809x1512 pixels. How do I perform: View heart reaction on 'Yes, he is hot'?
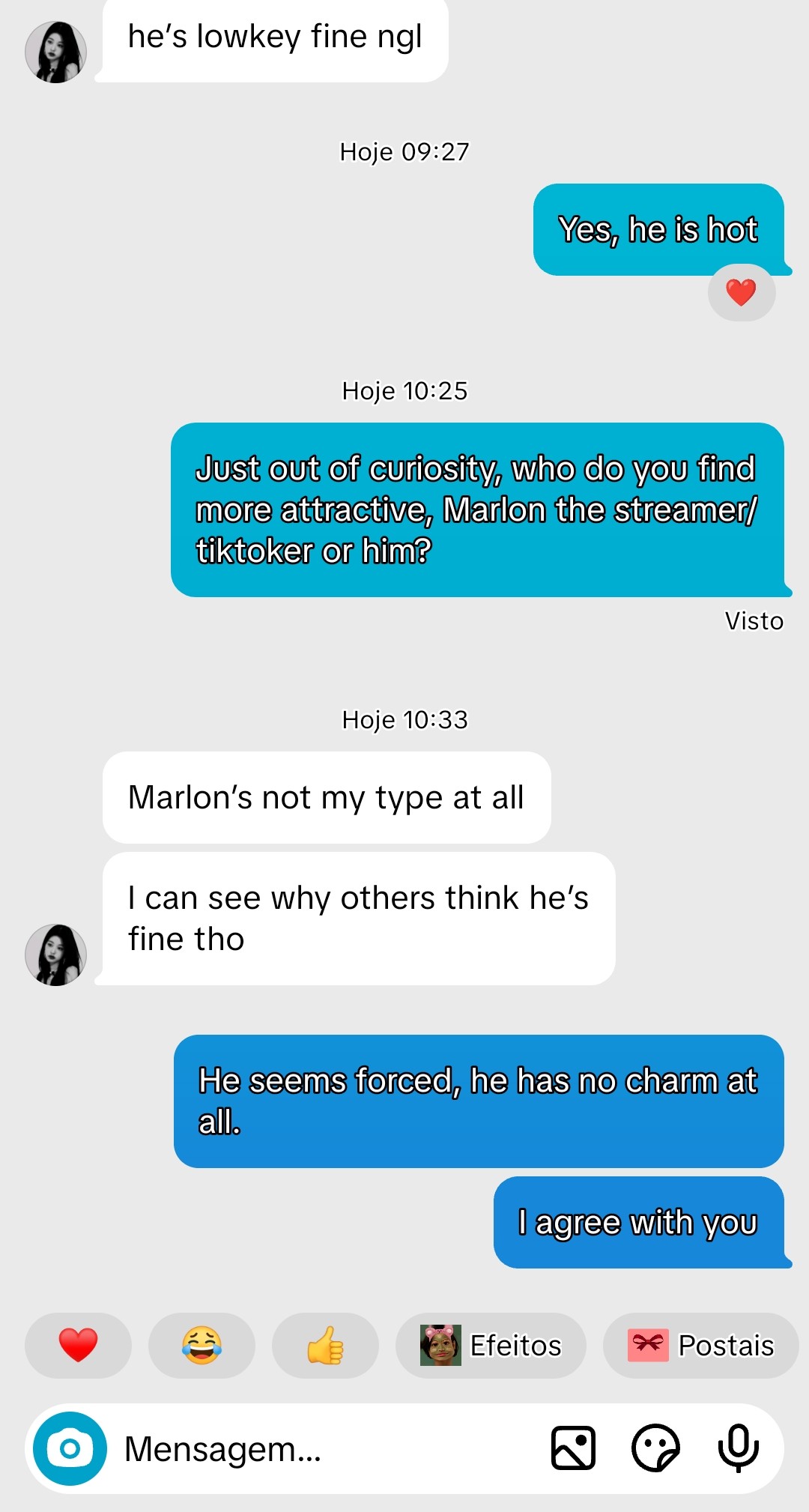coord(742,292)
